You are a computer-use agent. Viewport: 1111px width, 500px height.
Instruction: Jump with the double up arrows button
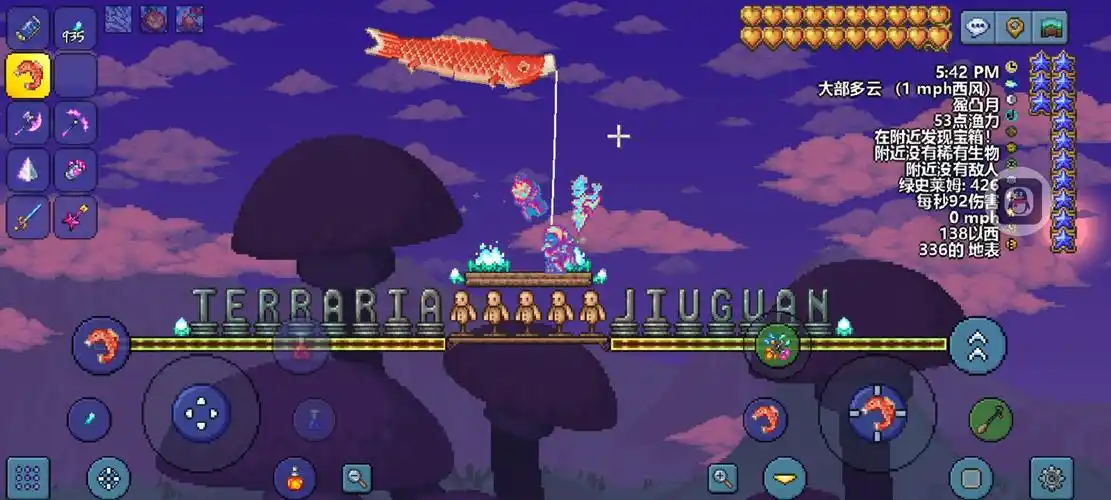(977, 346)
